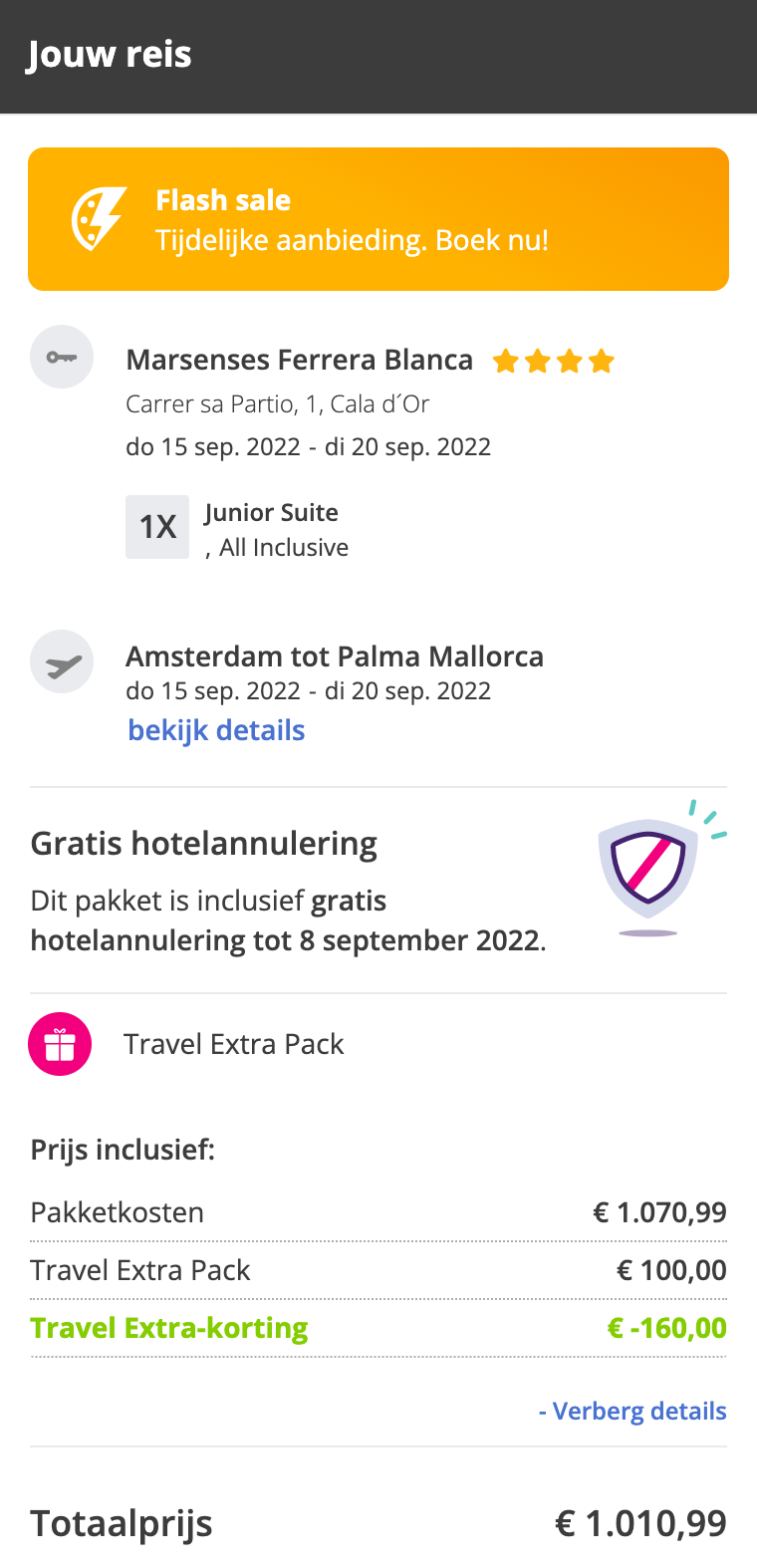This screenshot has height=1568, width=757.
Task: Collapse price breakdown via 'Verberg details'
Action: [x=632, y=1411]
